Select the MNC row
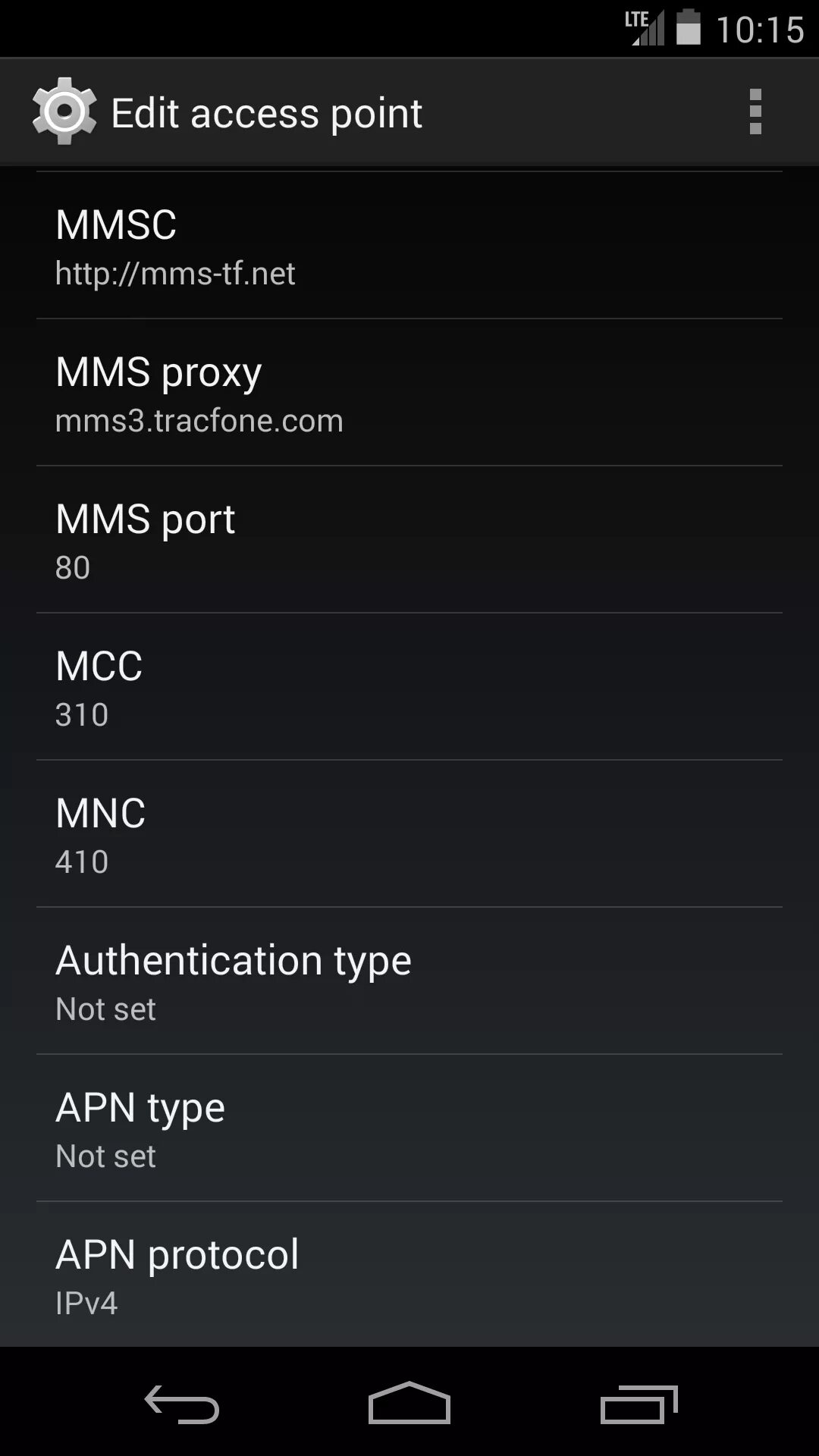Image resolution: width=819 pixels, height=1456 pixels. [409, 834]
